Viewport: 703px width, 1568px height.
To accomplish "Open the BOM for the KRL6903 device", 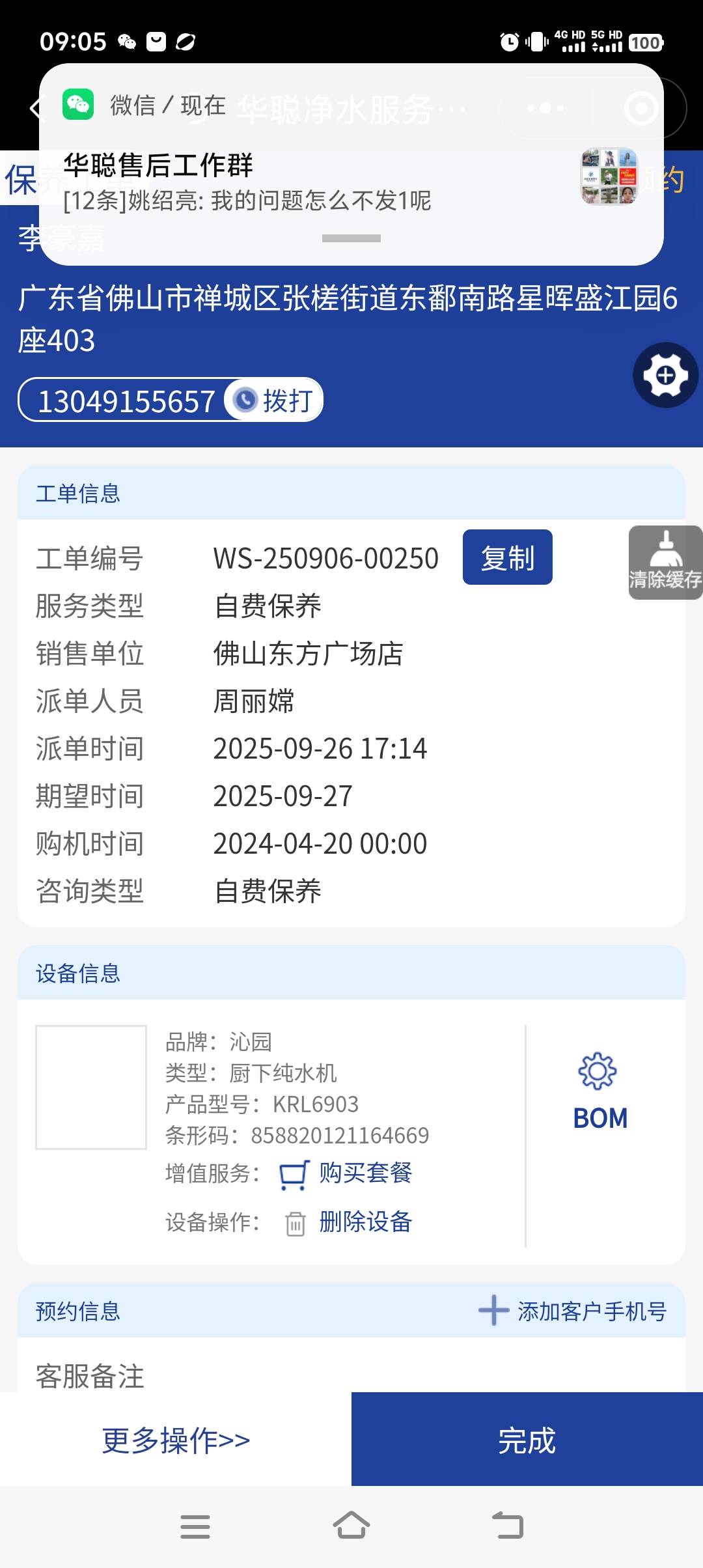I will 600,1091.
